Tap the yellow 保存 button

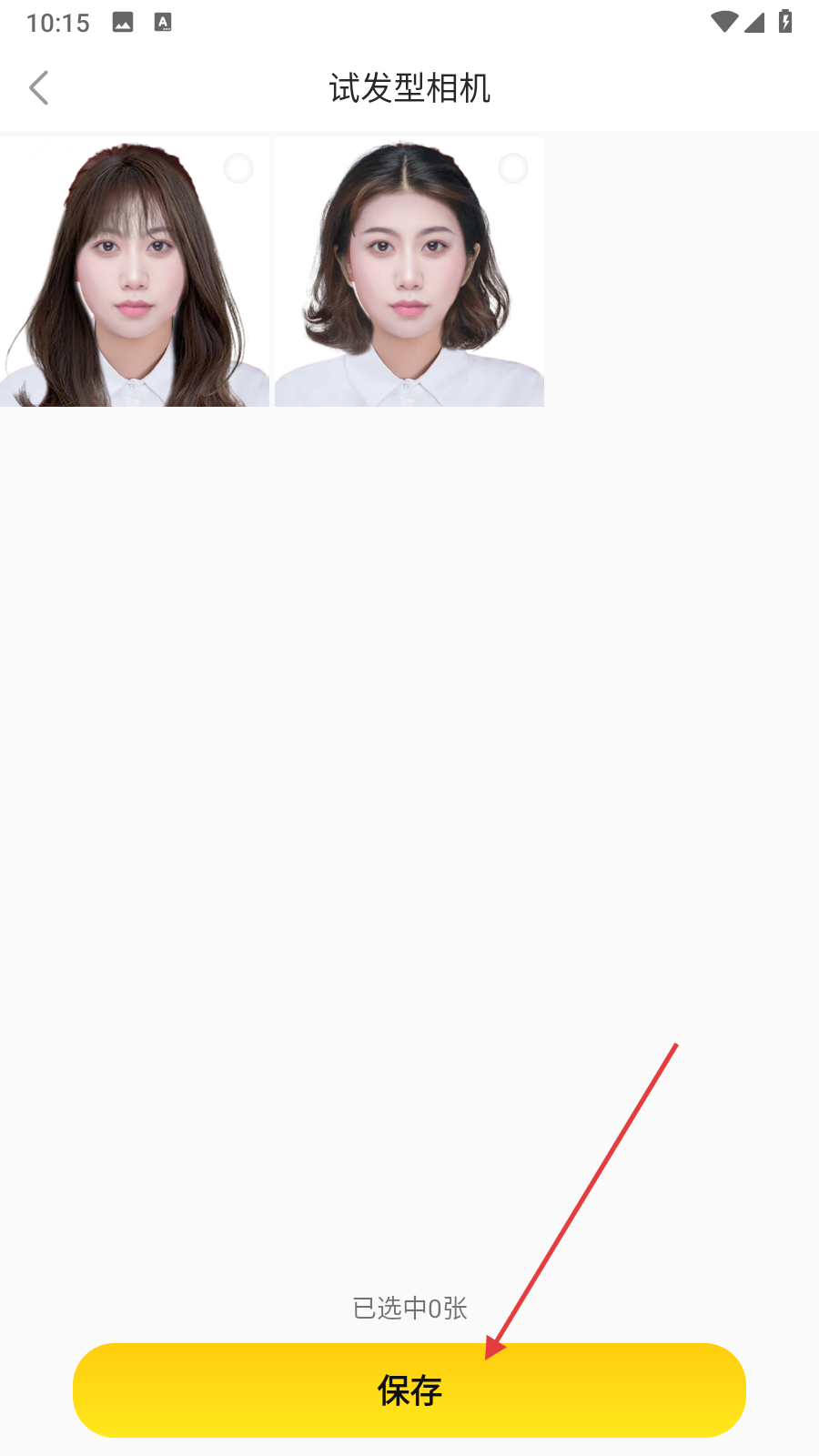409,1390
